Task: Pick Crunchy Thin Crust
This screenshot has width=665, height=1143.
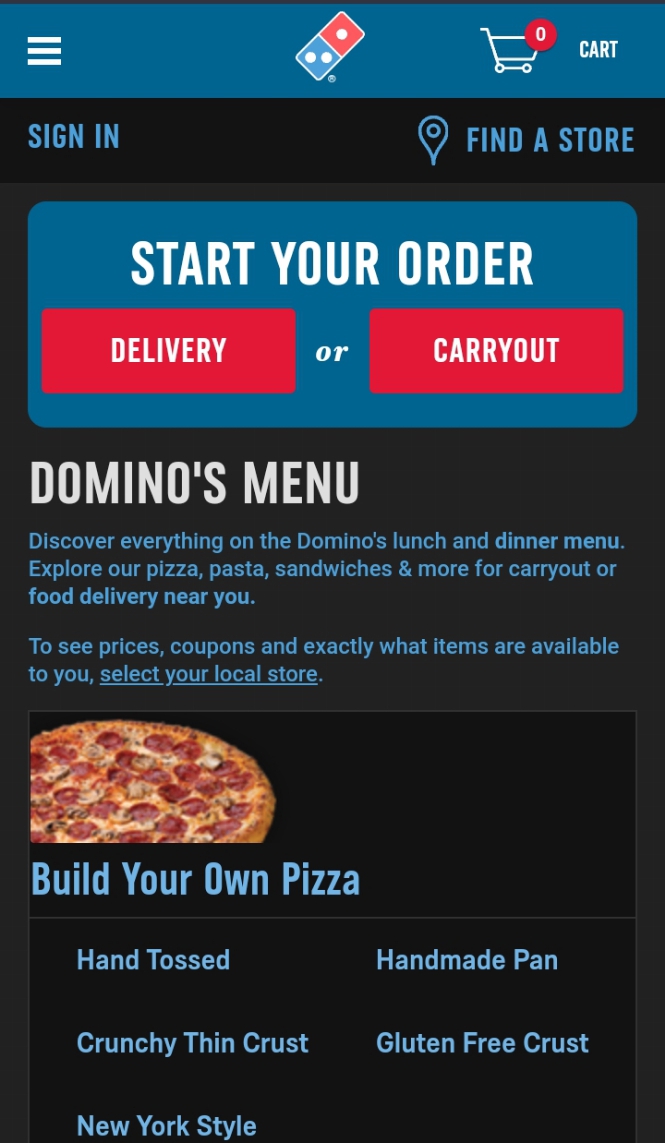Action: [192, 1043]
